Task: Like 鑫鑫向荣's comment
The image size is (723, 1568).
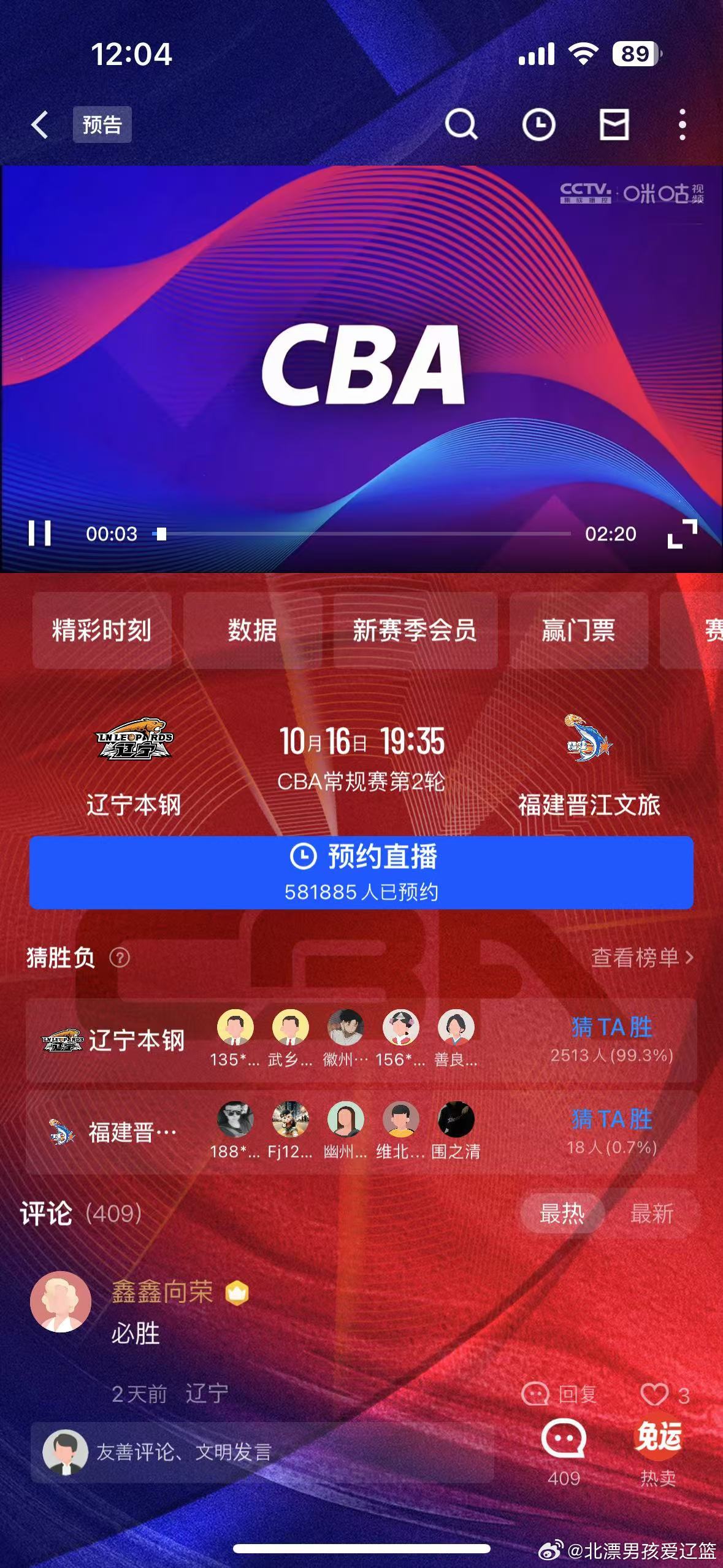Action: (655, 1394)
